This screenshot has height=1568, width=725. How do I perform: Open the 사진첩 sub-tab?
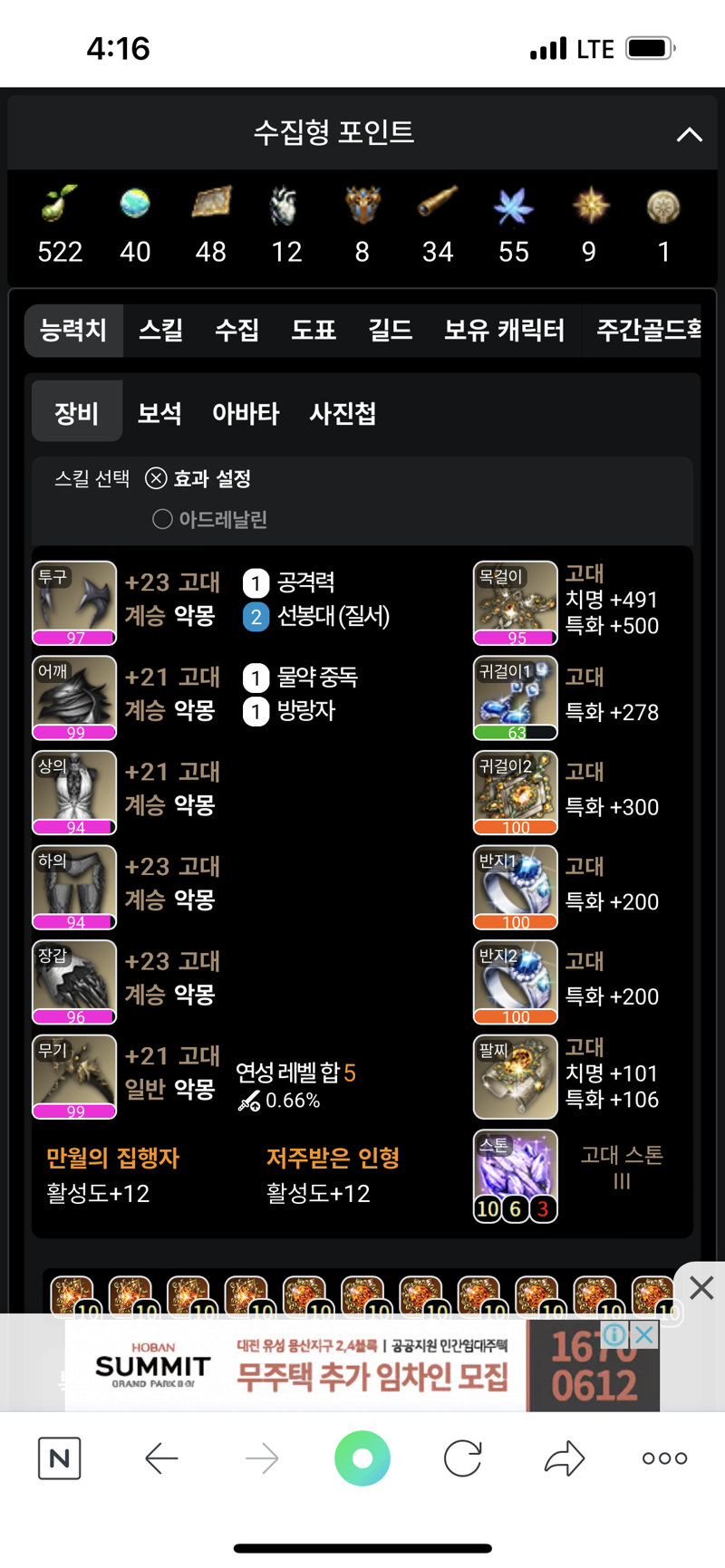(x=343, y=413)
